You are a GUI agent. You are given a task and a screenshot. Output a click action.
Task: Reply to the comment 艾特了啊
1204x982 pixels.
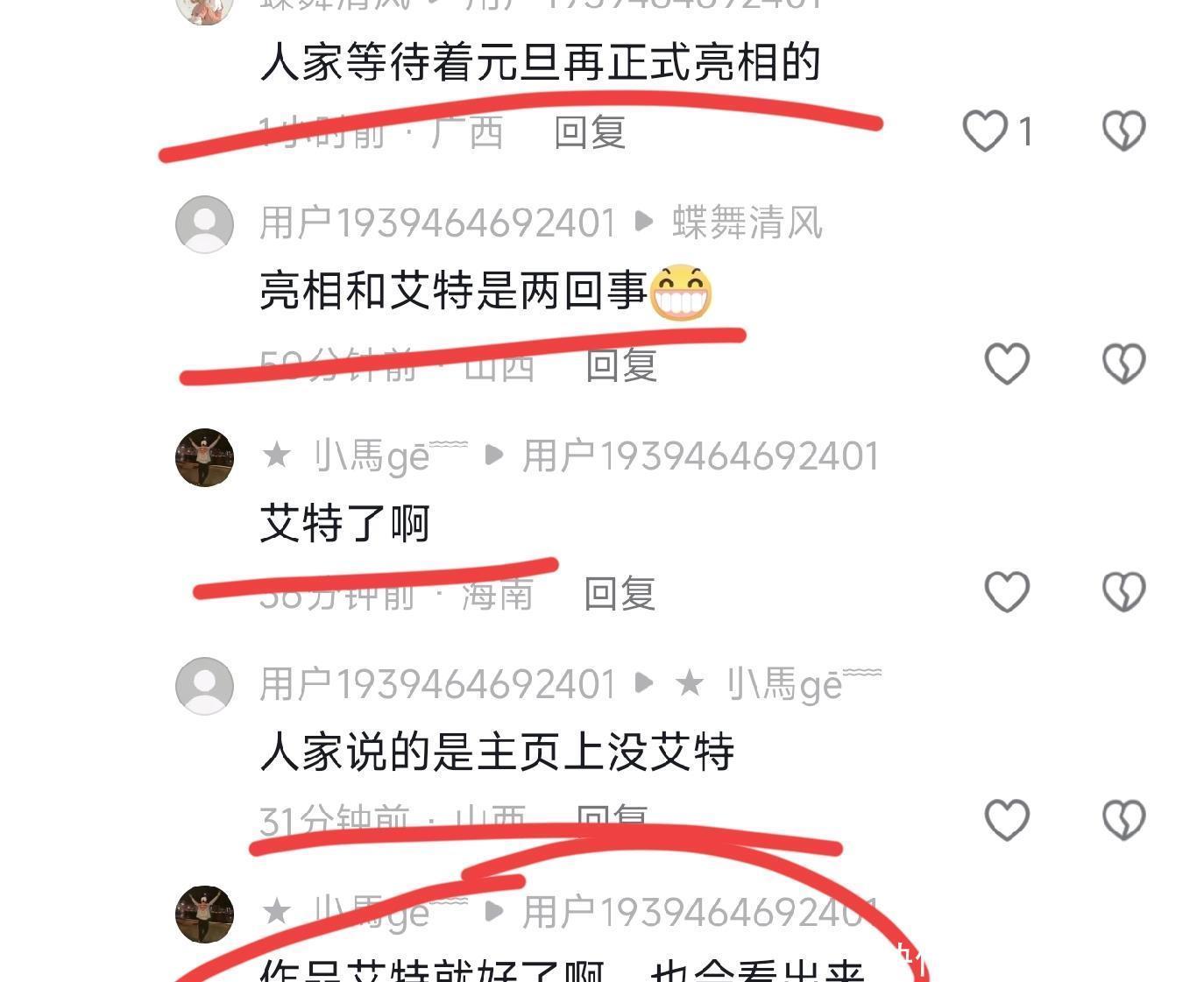(x=620, y=593)
